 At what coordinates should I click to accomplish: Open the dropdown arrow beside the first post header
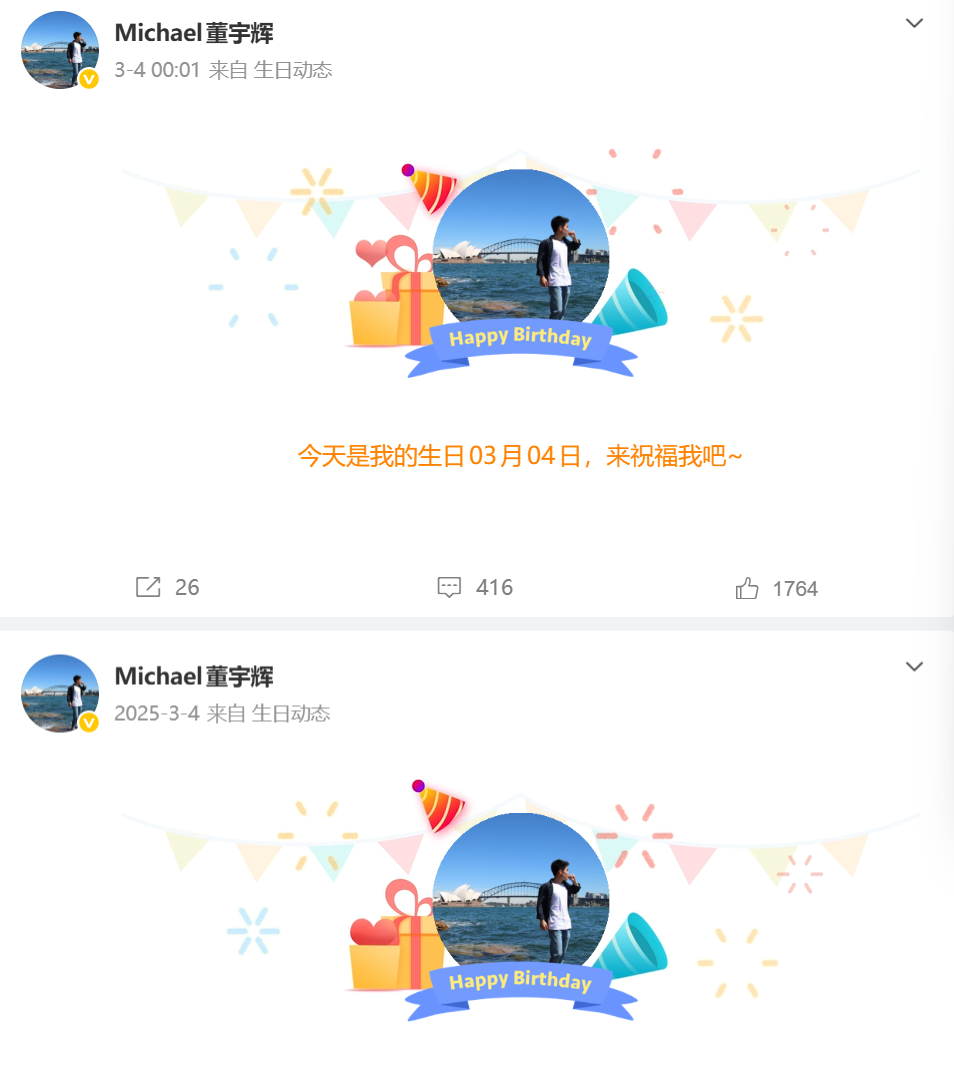tap(914, 22)
